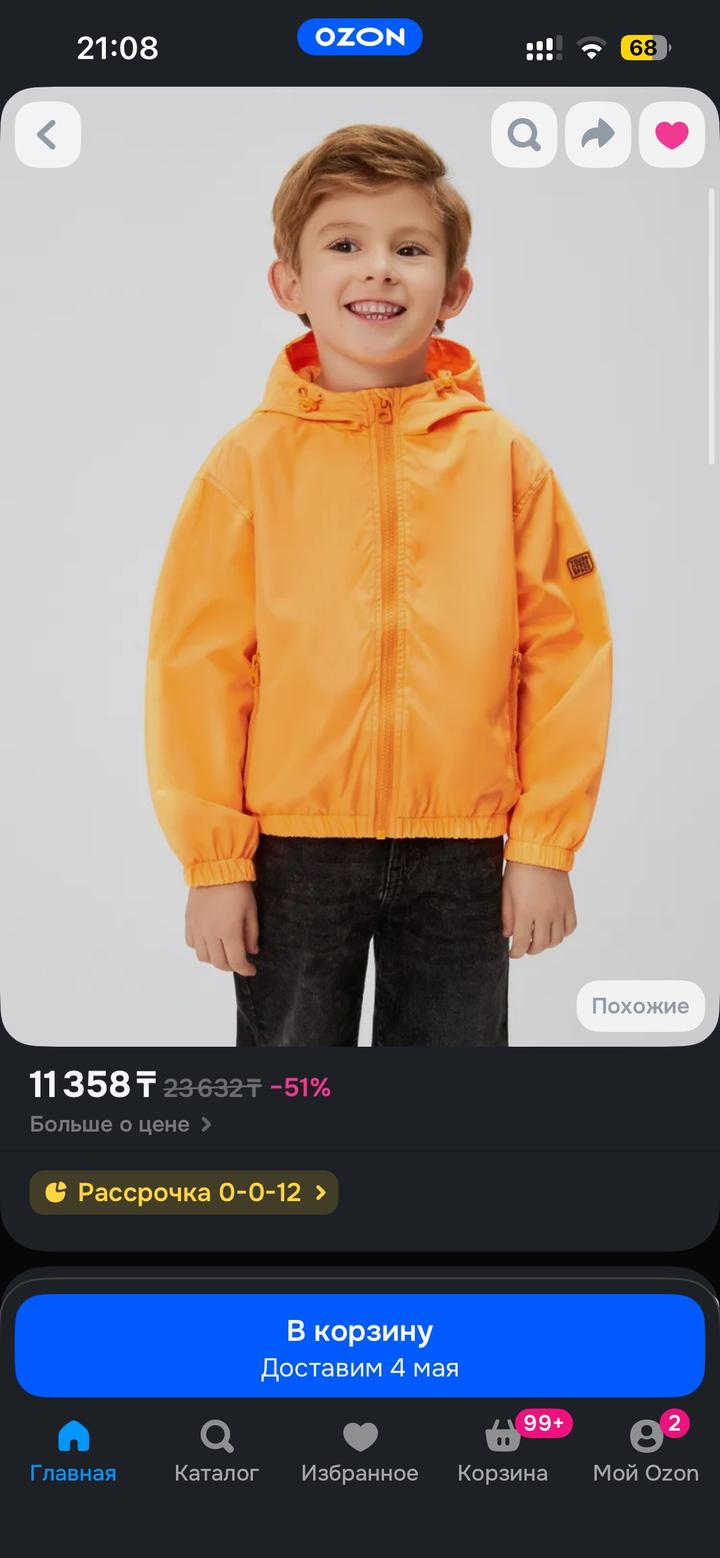Open the Рассрочка 0-0-12 installment offer
This screenshot has height=1558, width=720.
pos(185,1192)
